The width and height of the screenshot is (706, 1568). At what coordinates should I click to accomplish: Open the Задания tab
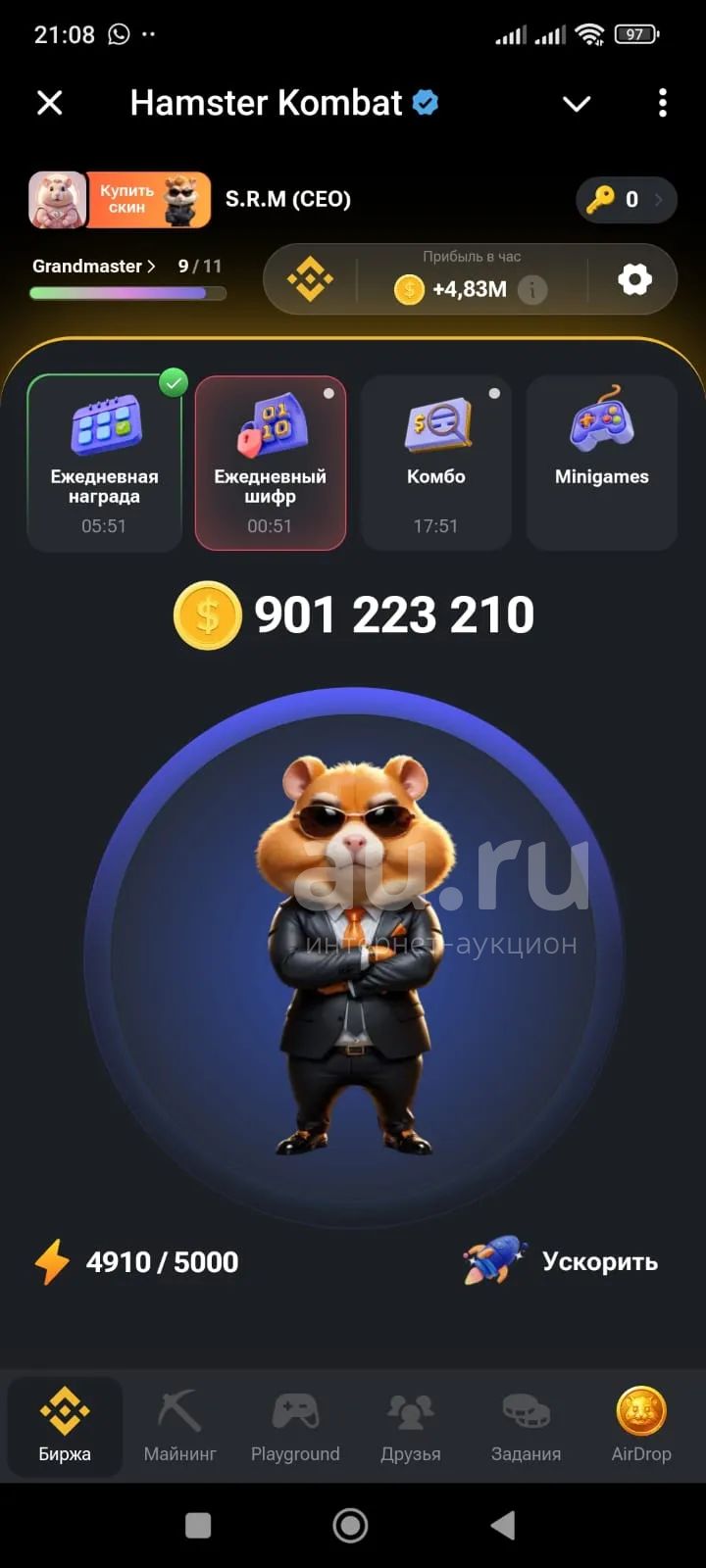pyautogui.click(x=526, y=1427)
